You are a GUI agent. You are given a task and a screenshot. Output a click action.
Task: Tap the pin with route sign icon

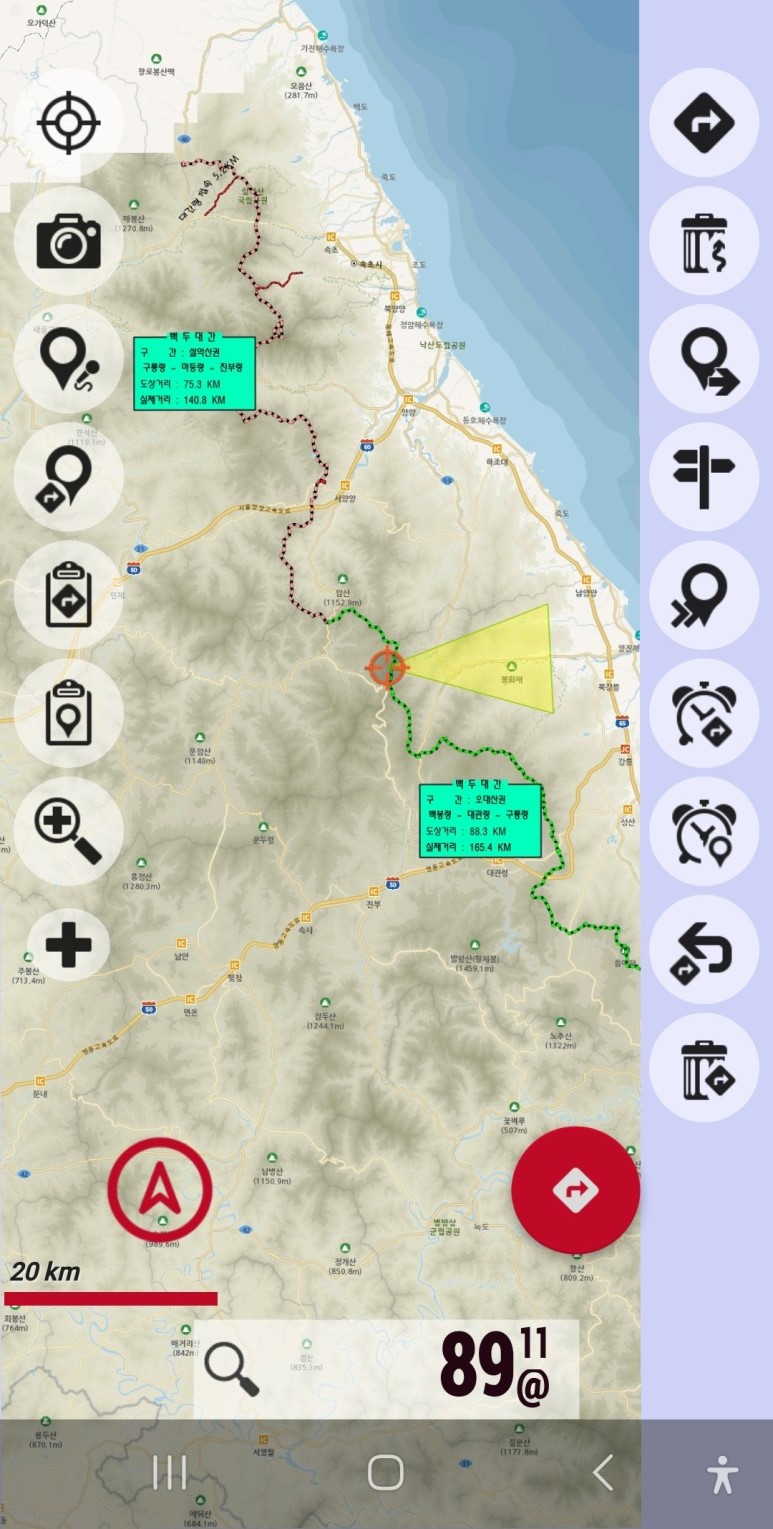coord(69,478)
